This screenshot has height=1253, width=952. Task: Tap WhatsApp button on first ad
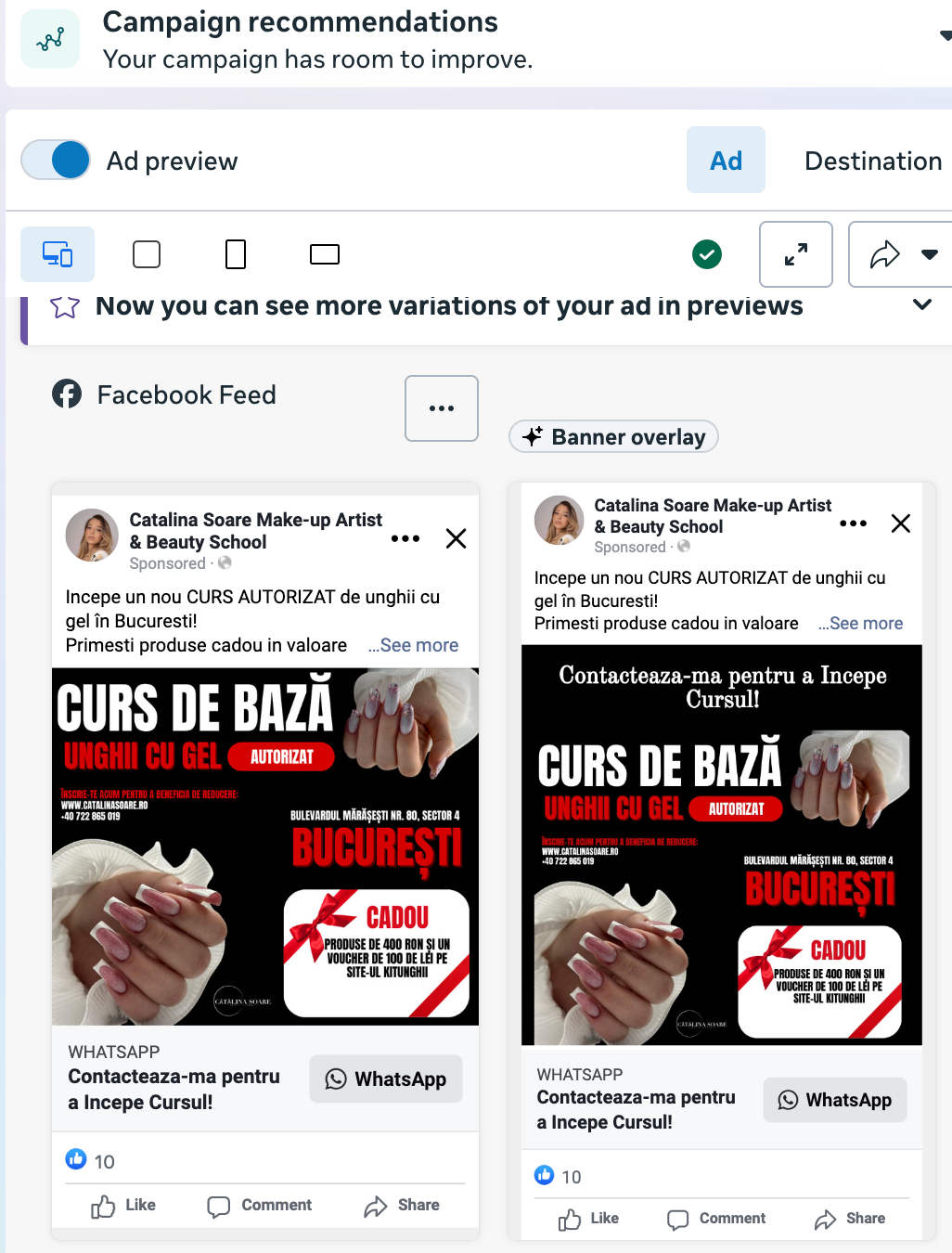tap(386, 1079)
